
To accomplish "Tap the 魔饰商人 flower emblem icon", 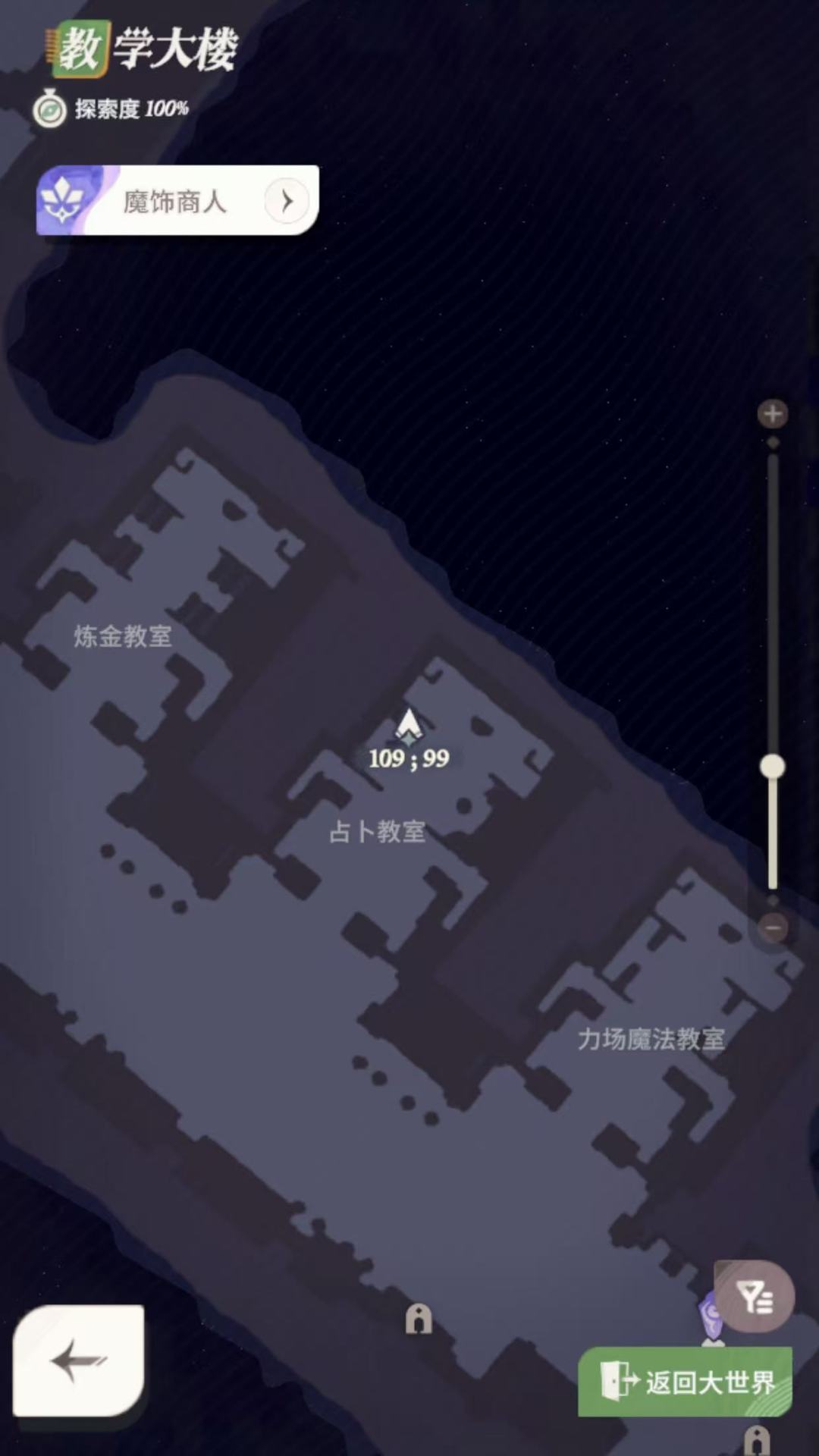I will point(62,199).
